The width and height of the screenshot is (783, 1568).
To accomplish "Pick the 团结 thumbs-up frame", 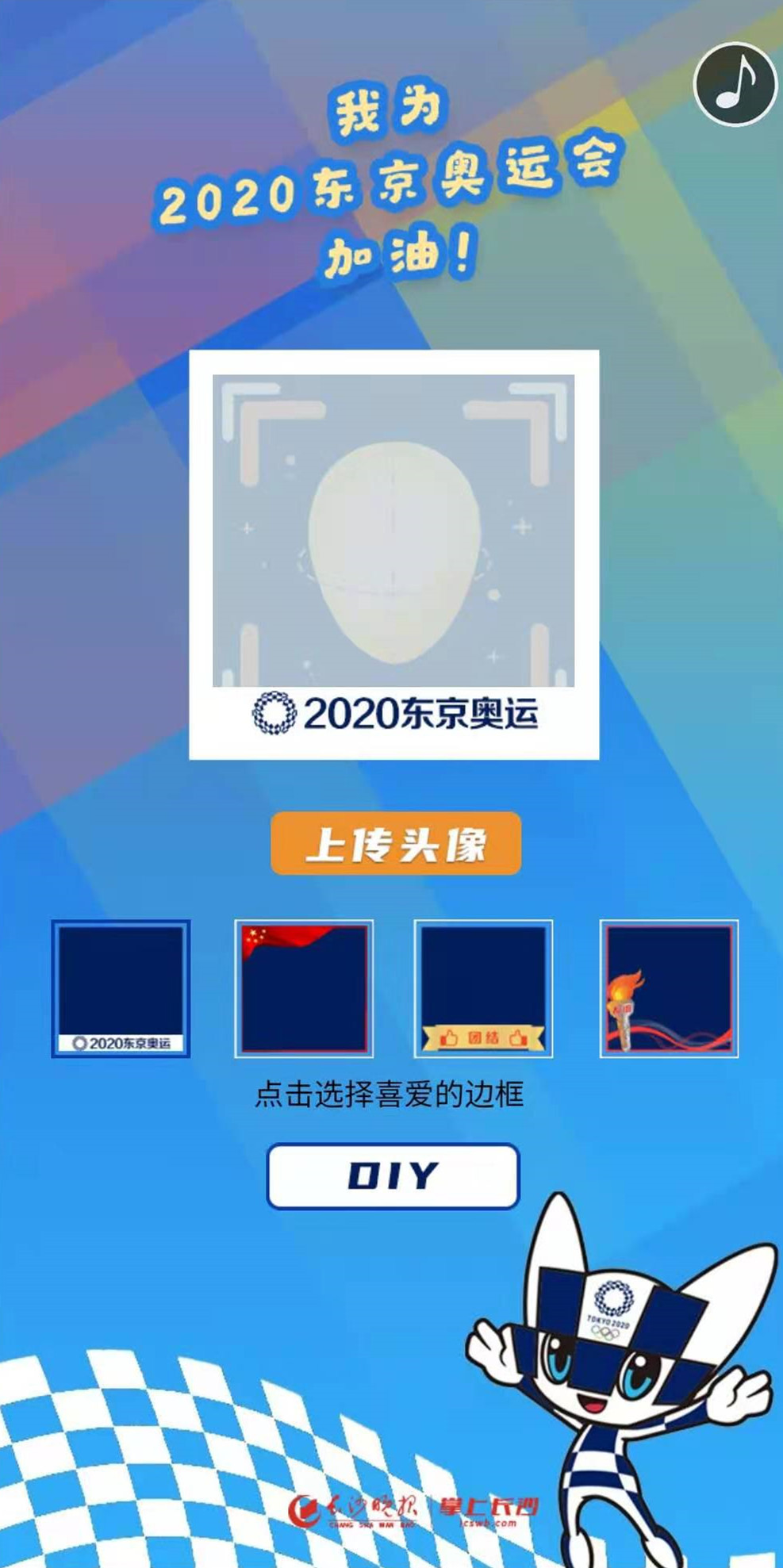I will [x=483, y=988].
